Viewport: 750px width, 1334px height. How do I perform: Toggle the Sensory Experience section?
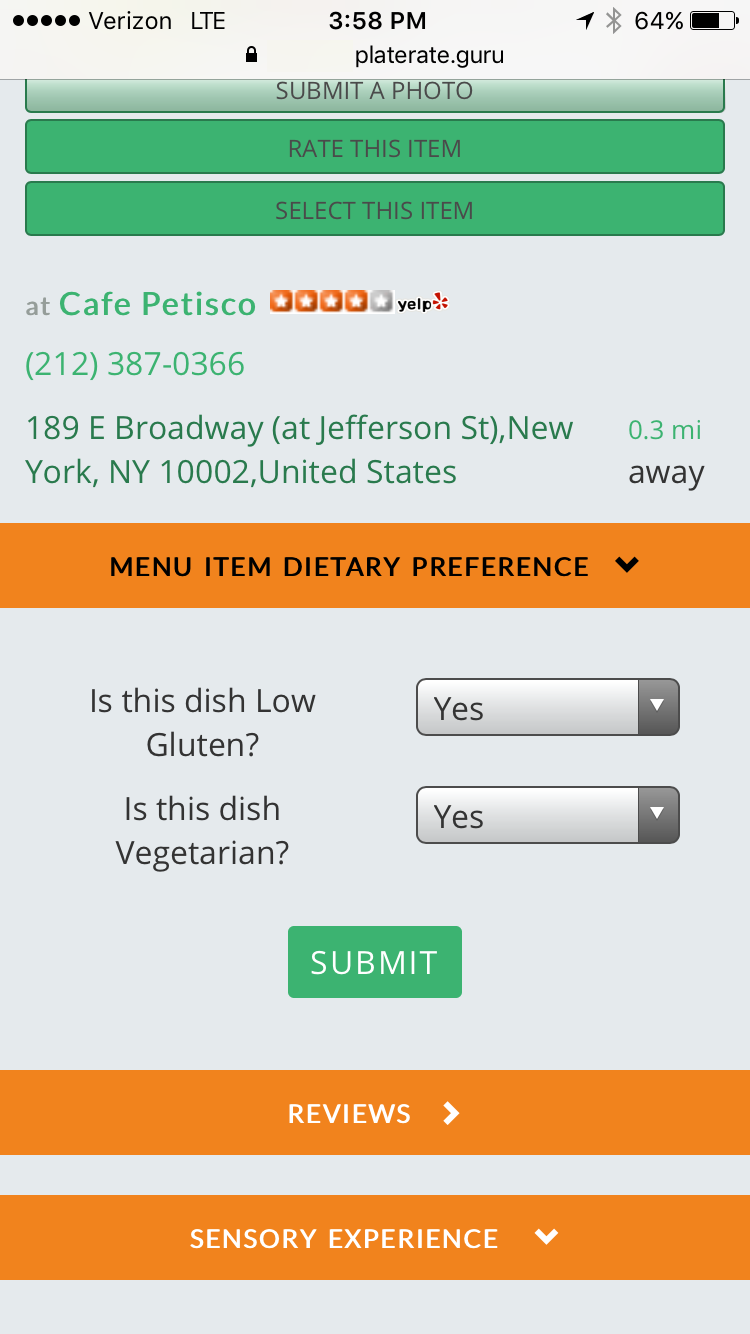click(374, 1238)
